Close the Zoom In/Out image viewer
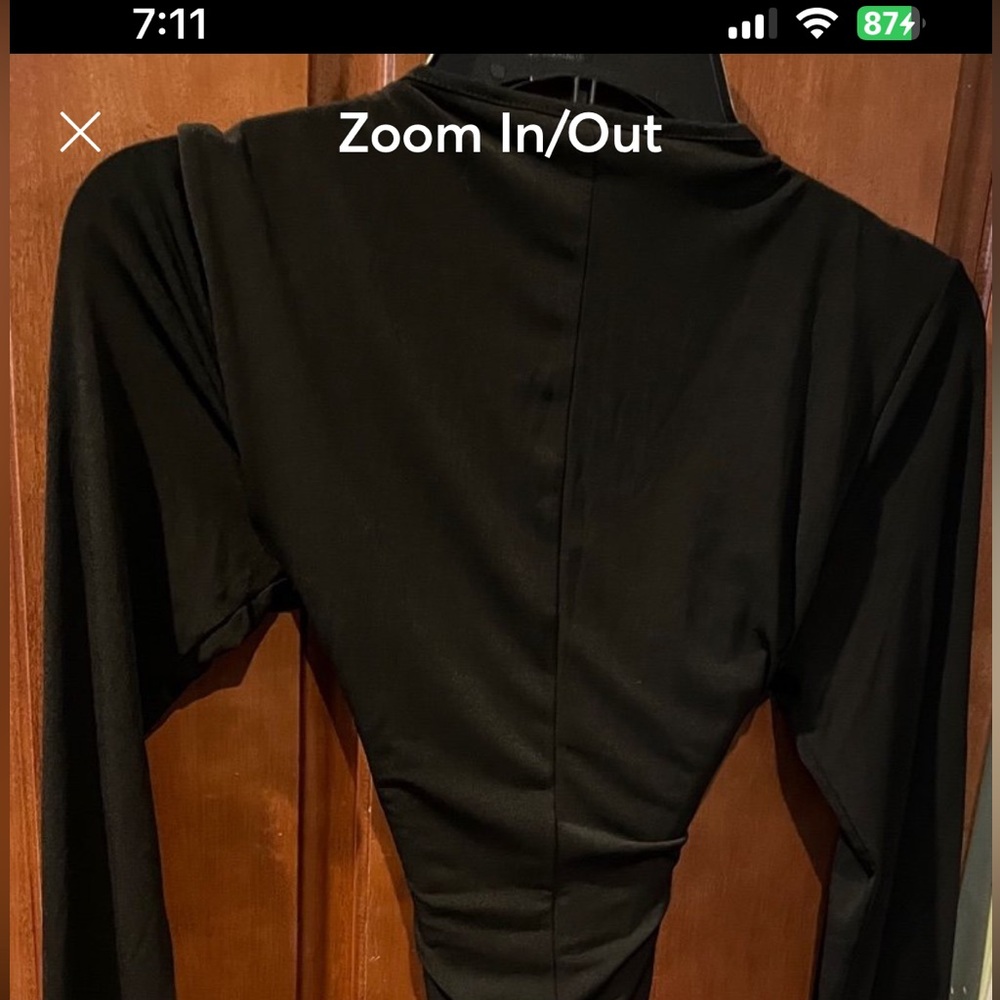This screenshot has height=1000, width=1000. 80,132
